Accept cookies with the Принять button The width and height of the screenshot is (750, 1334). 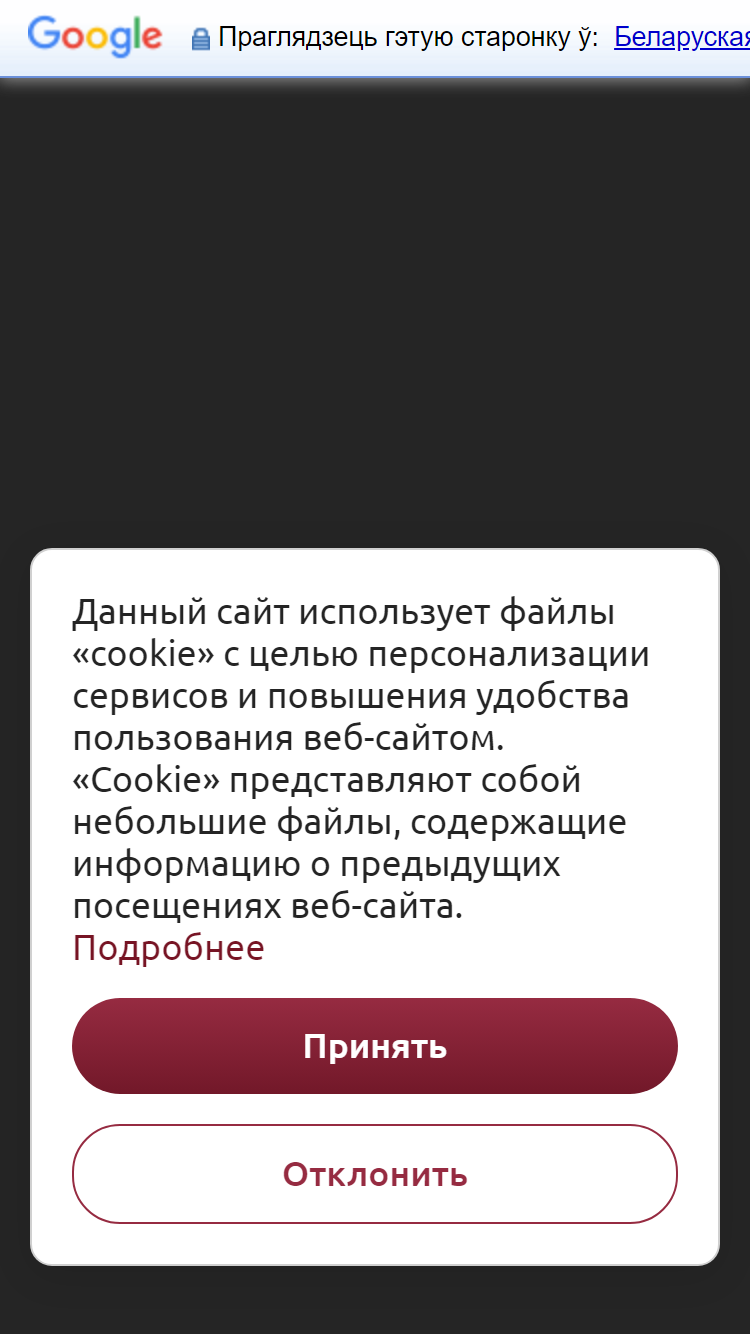[375, 1046]
